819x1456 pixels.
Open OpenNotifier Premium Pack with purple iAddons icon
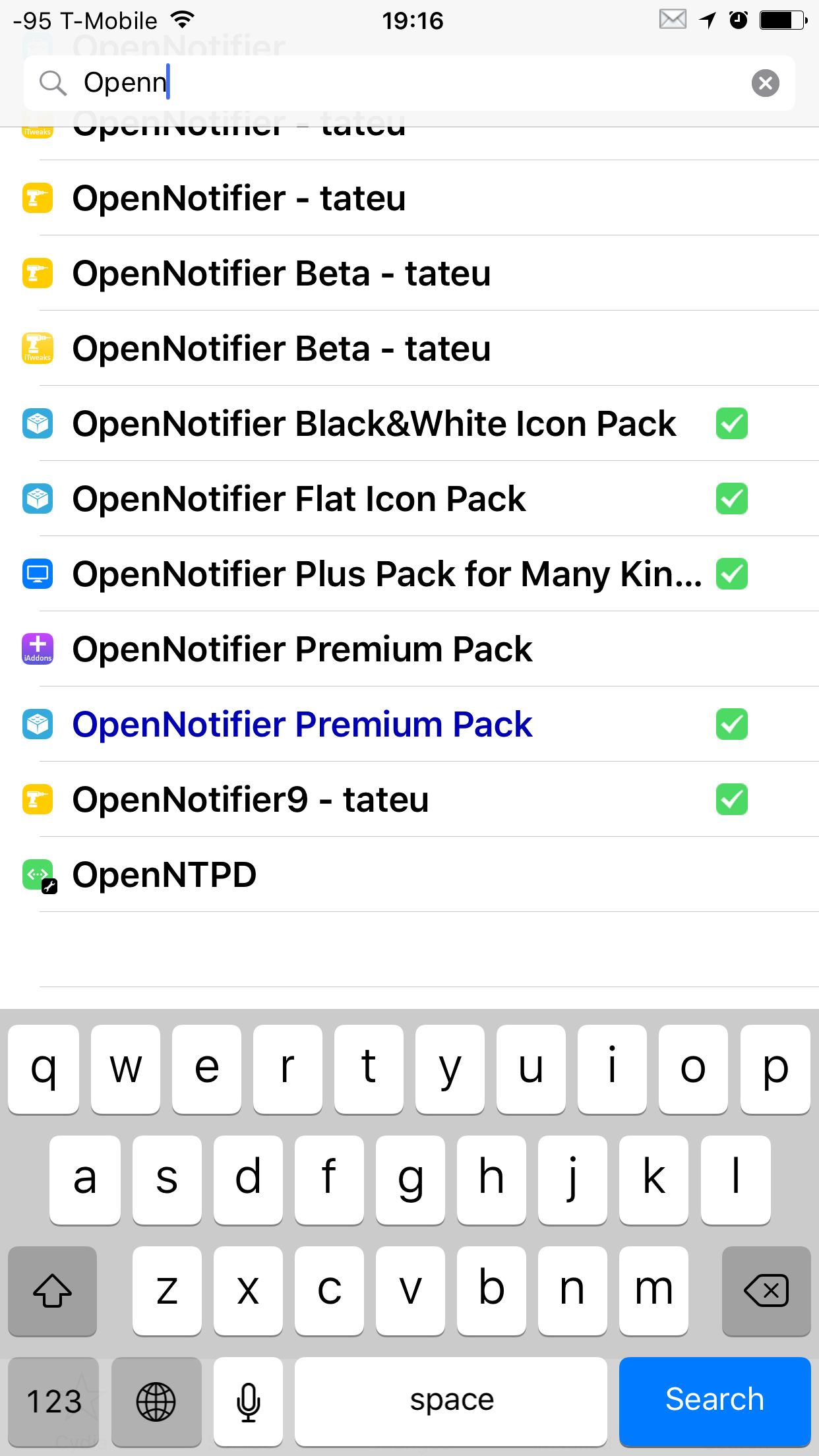[409, 649]
